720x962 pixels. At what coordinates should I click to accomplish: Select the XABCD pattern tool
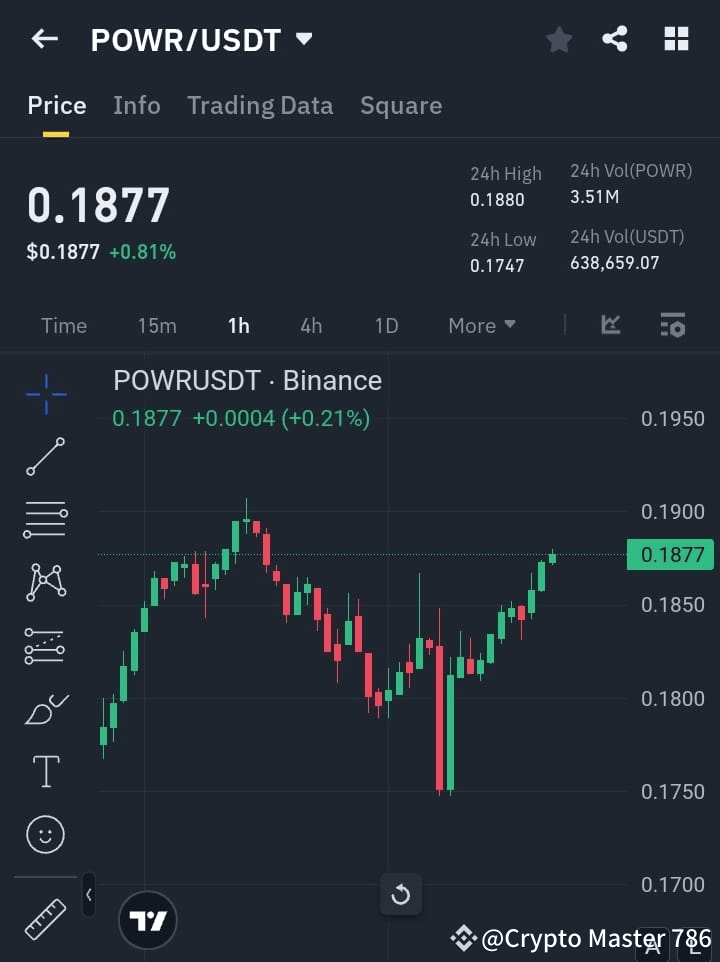pos(44,583)
